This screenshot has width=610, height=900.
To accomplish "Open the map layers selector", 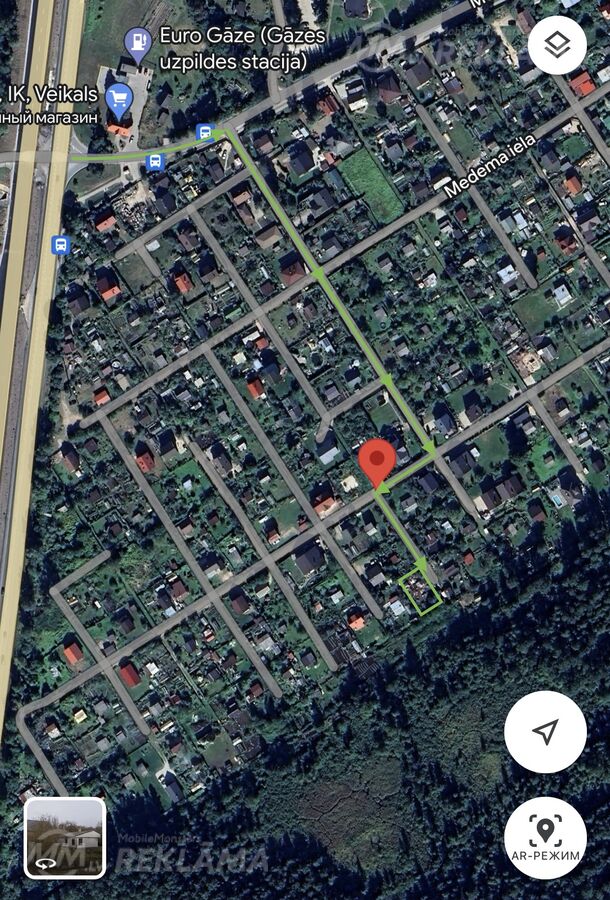I will point(557,45).
